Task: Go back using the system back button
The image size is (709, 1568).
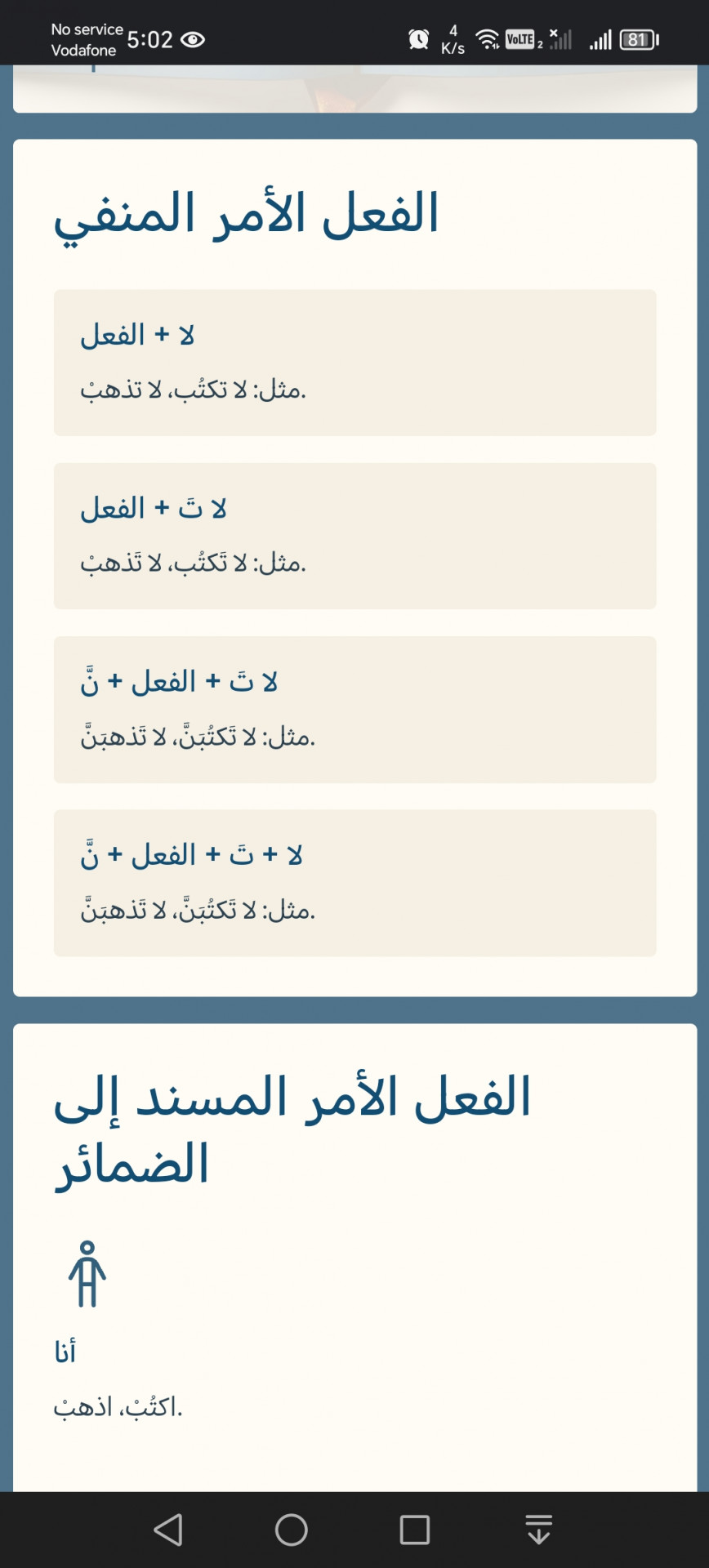Action: [168, 1530]
